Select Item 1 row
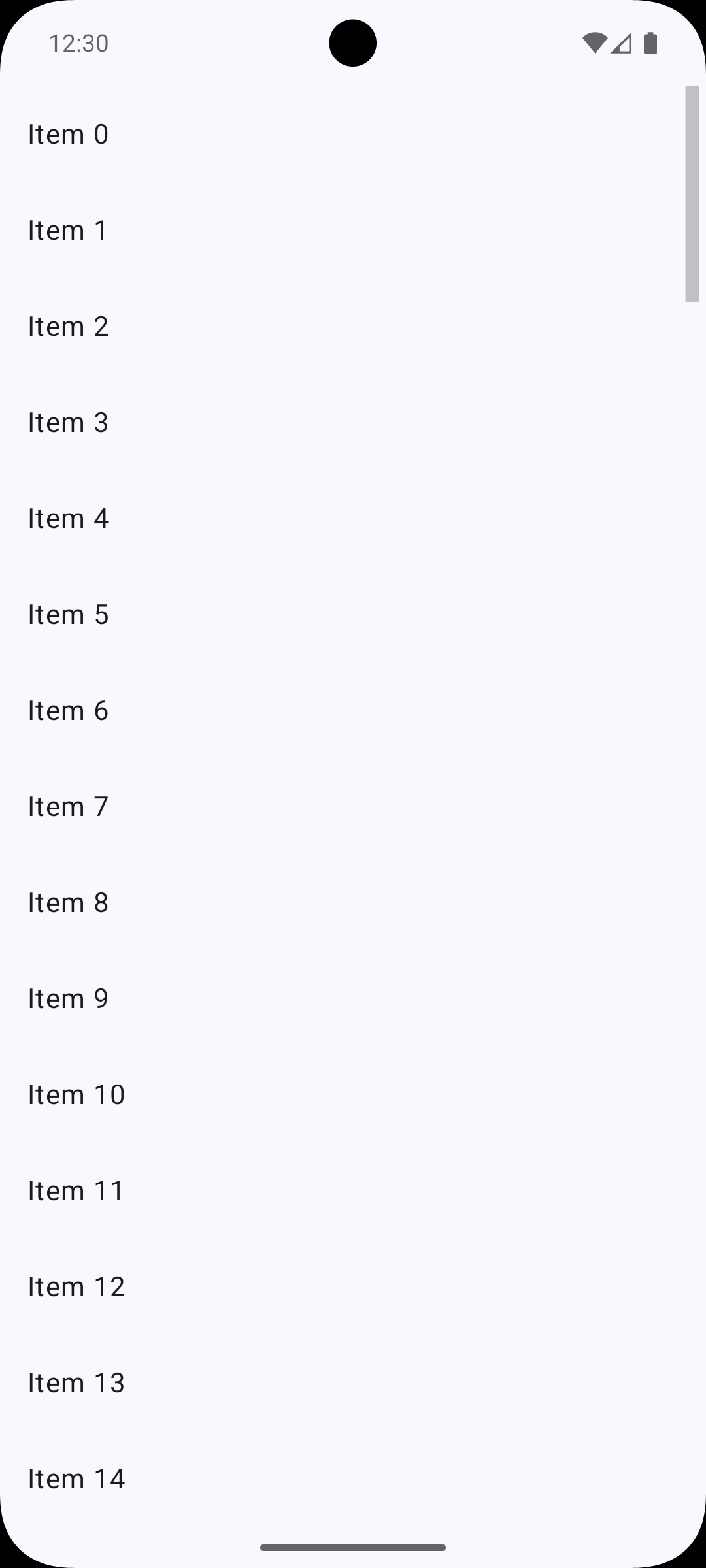Image resolution: width=706 pixels, height=1568 pixels. point(68,231)
